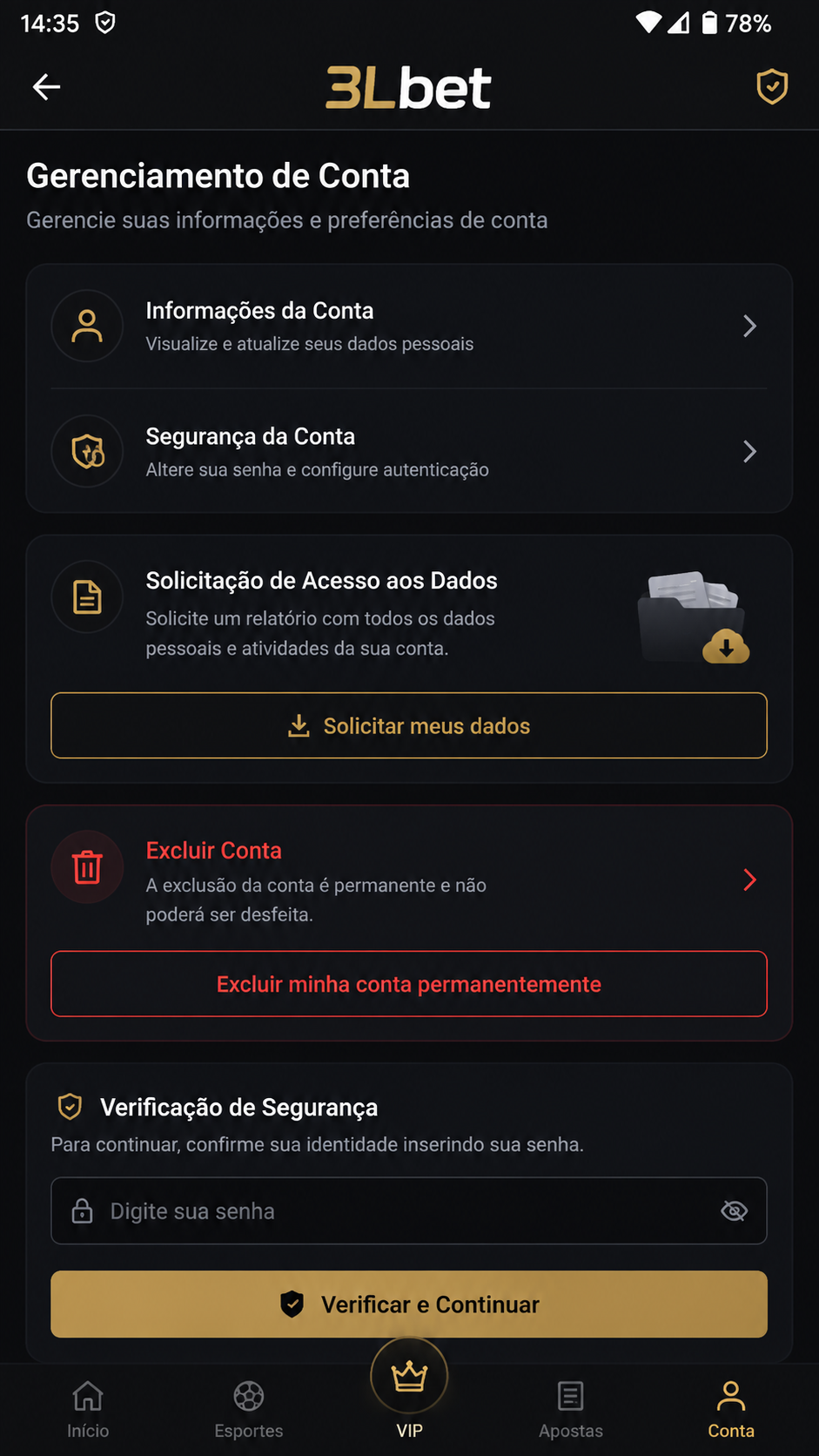
Task: Switch to the Início tab
Action: coord(88,1408)
